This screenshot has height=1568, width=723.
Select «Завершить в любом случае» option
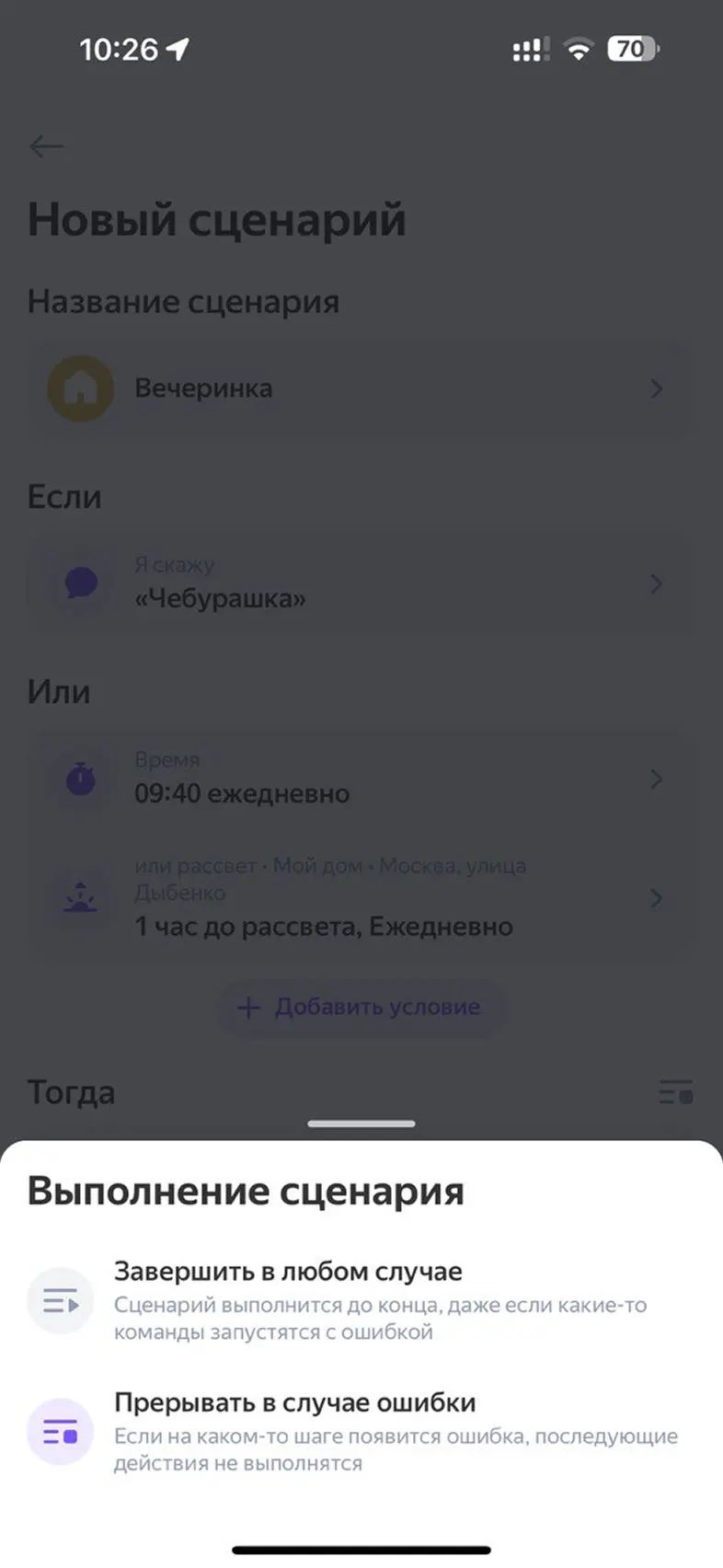tap(287, 1273)
